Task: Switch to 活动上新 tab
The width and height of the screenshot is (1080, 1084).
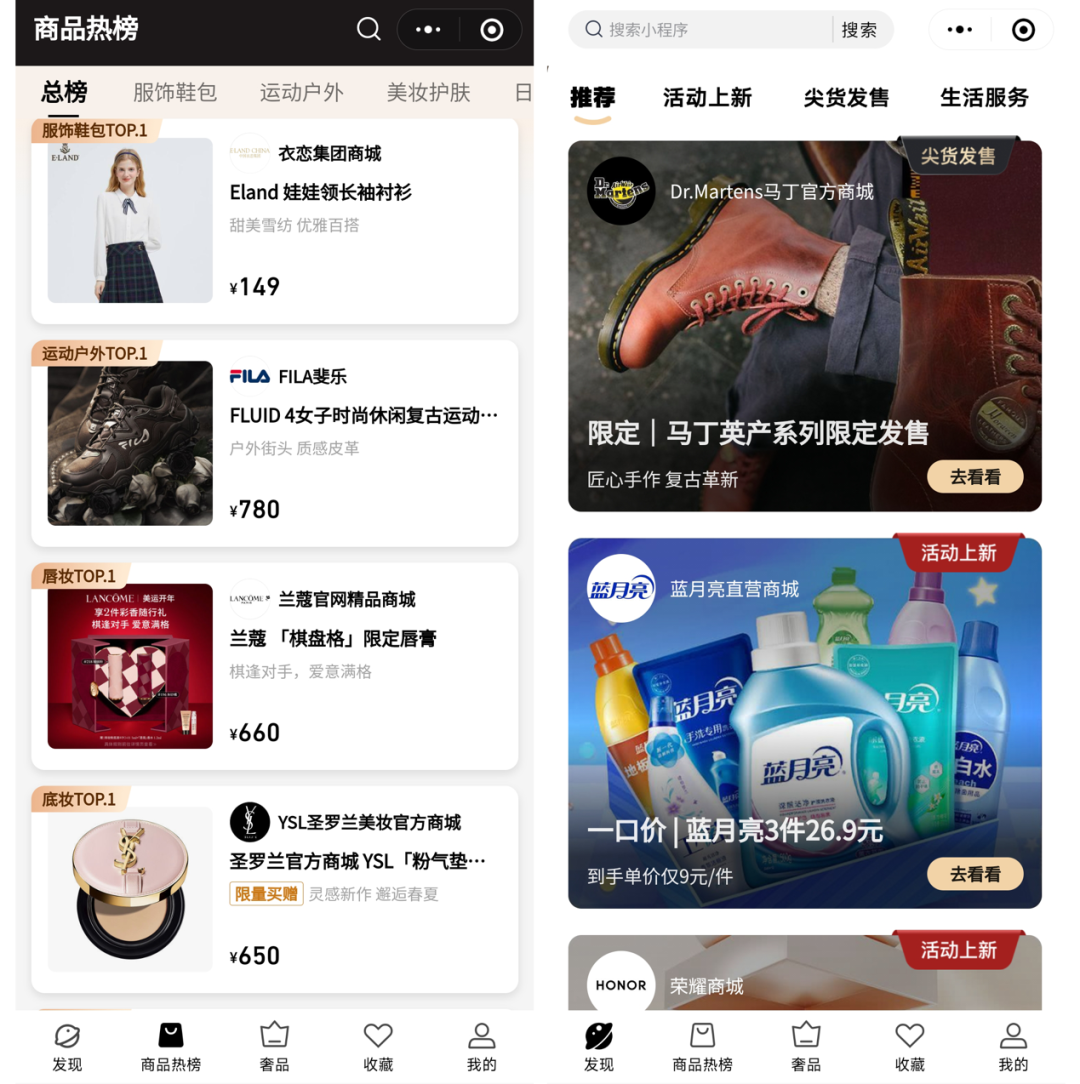Action: [x=707, y=98]
